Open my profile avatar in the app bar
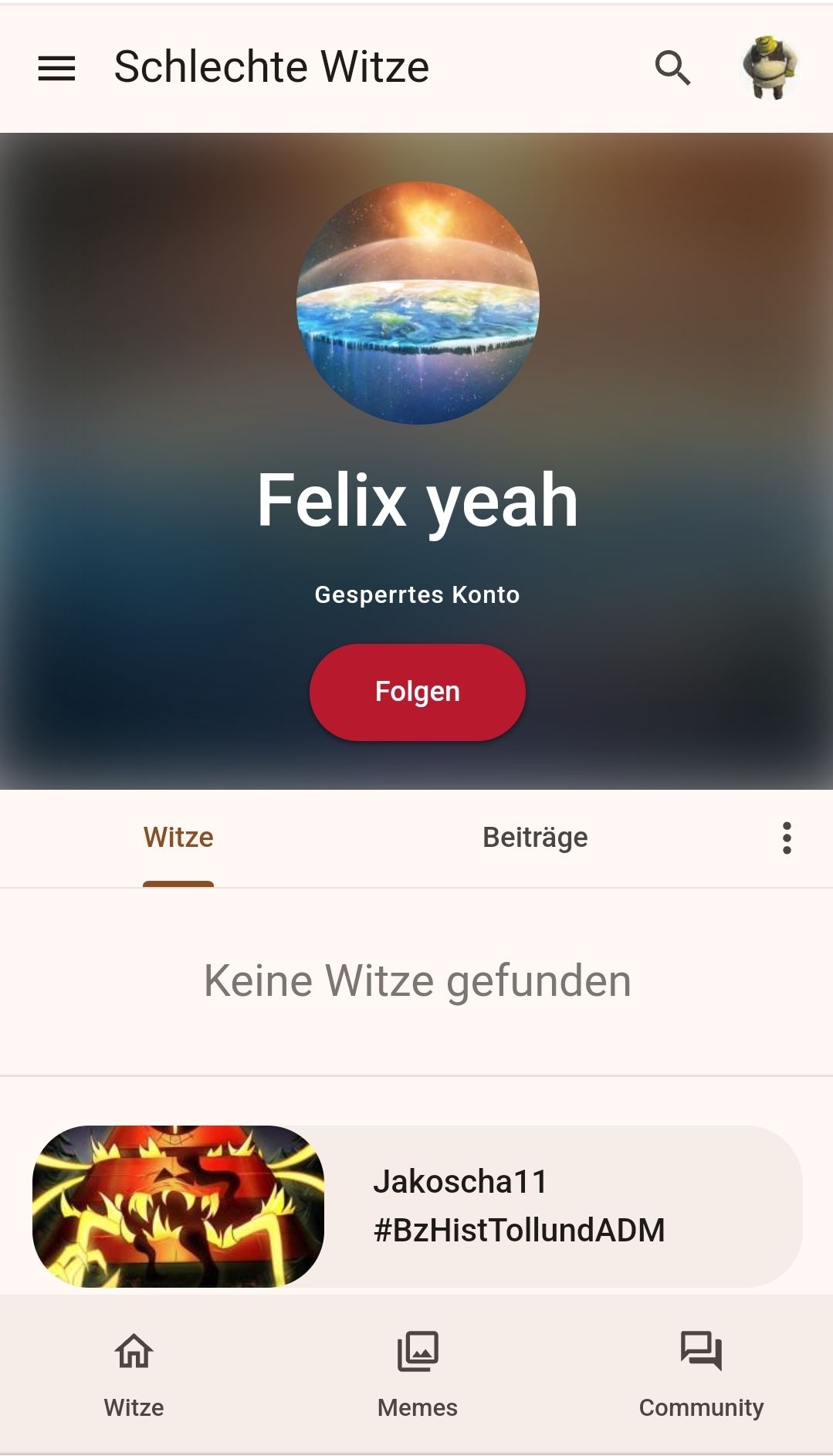The width and height of the screenshot is (833, 1456). pyautogui.click(x=769, y=67)
